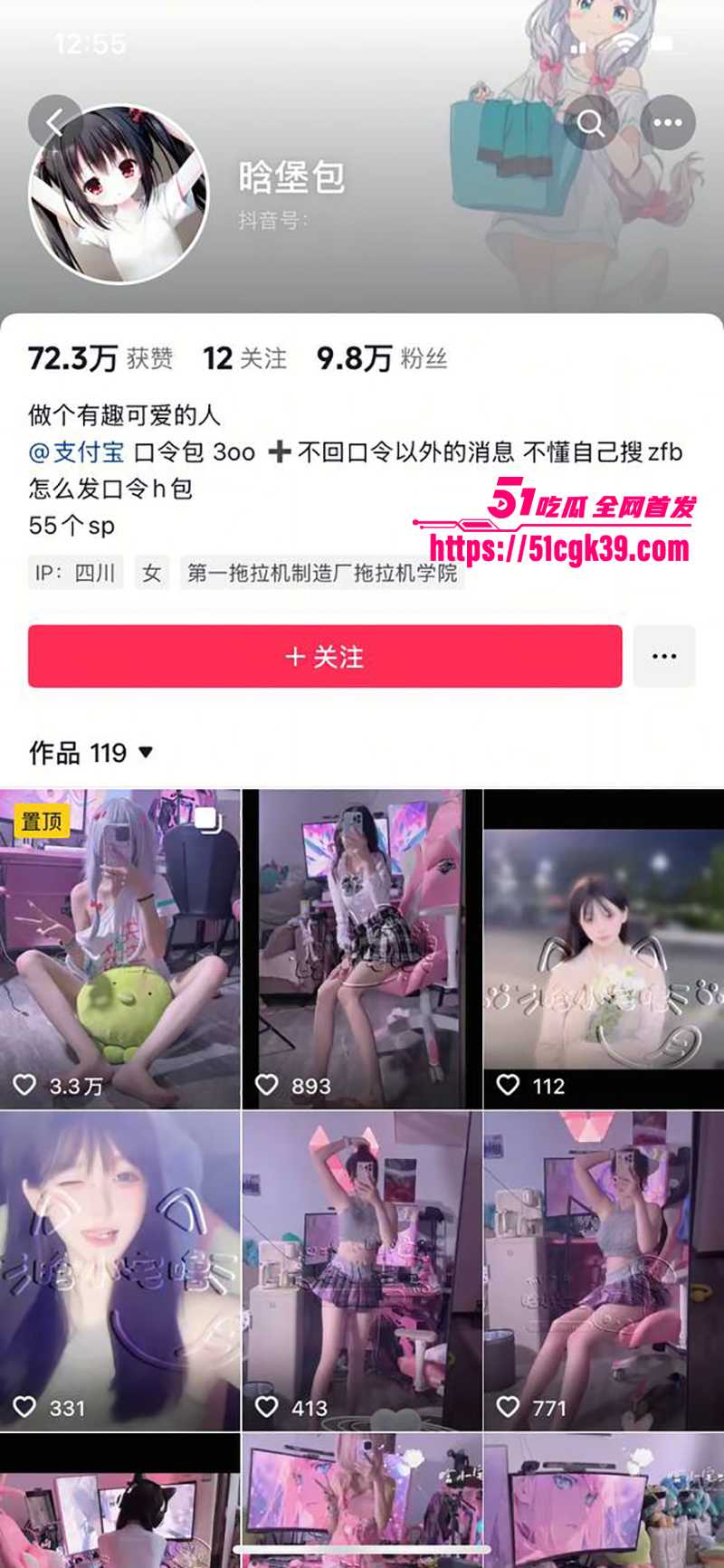The width and height of the screenshot is (724, 1568).
Task: Open the pinned video with 3.3万 likes
Action: point(120,948)
